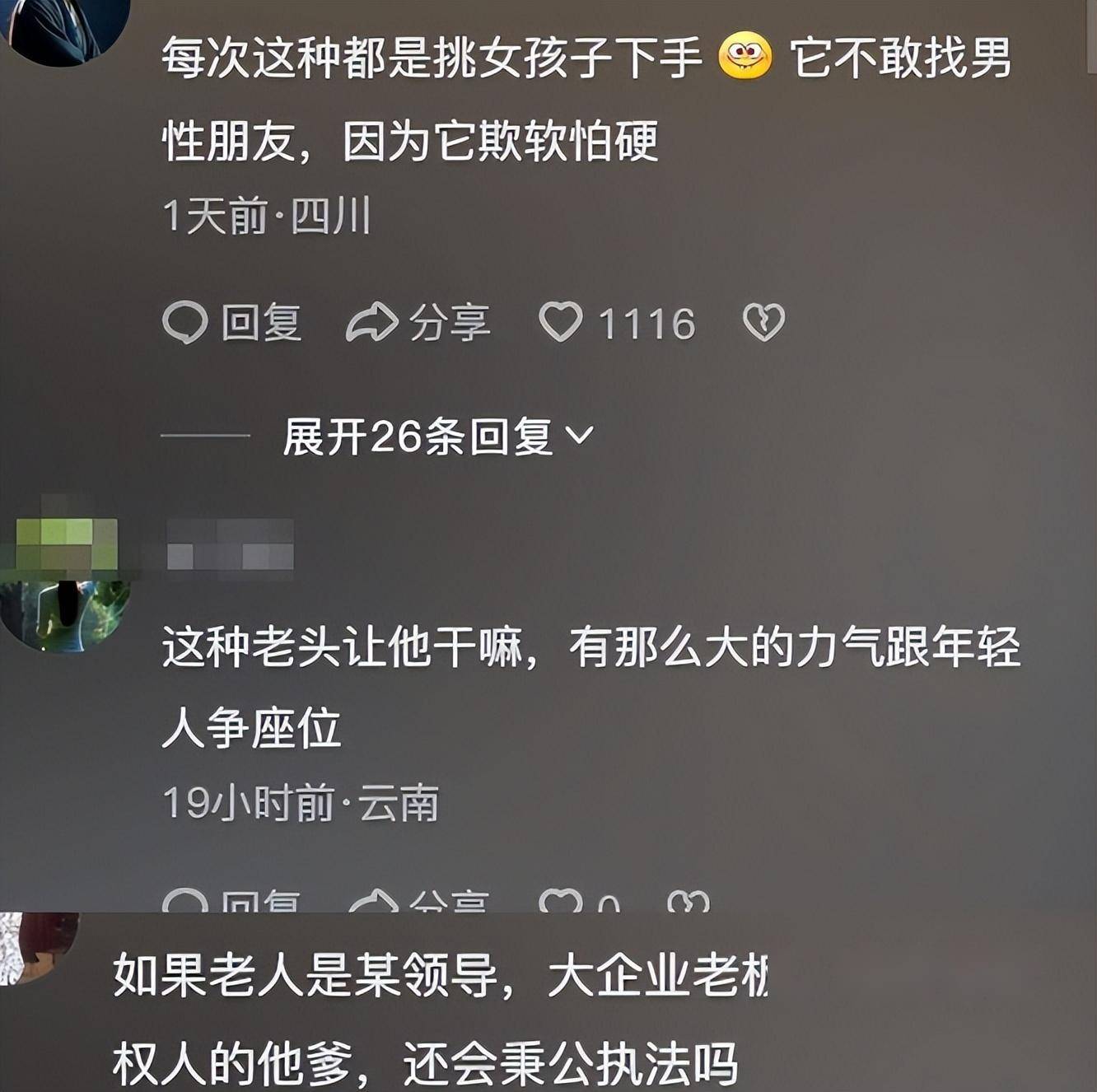Dislike the comment with 1116 likes

[763, 322]
